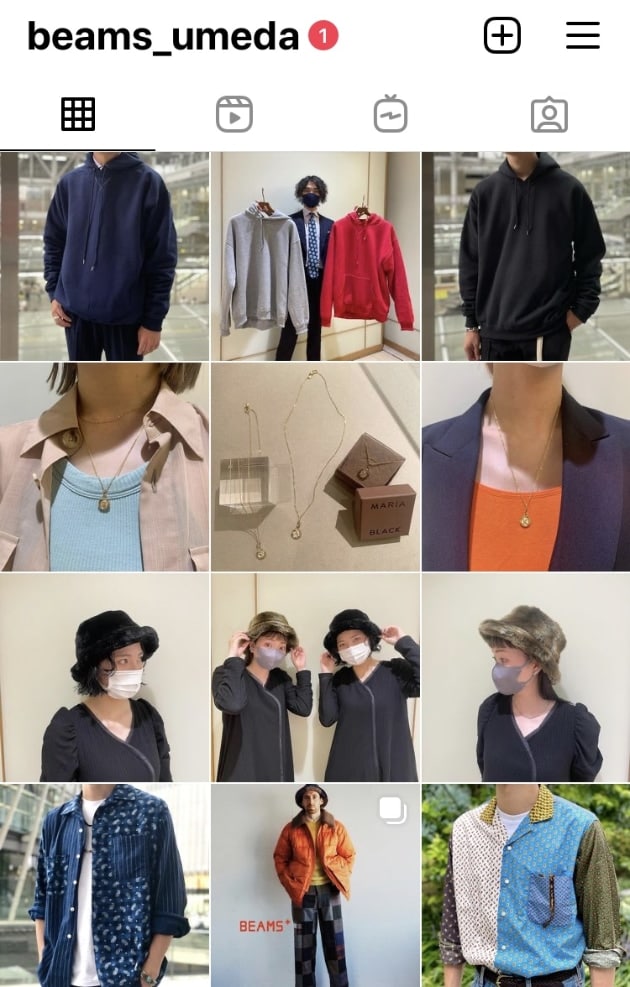
Task: Open the BEAMS+ orange jacket carousel post
Action: click(315, 886)
